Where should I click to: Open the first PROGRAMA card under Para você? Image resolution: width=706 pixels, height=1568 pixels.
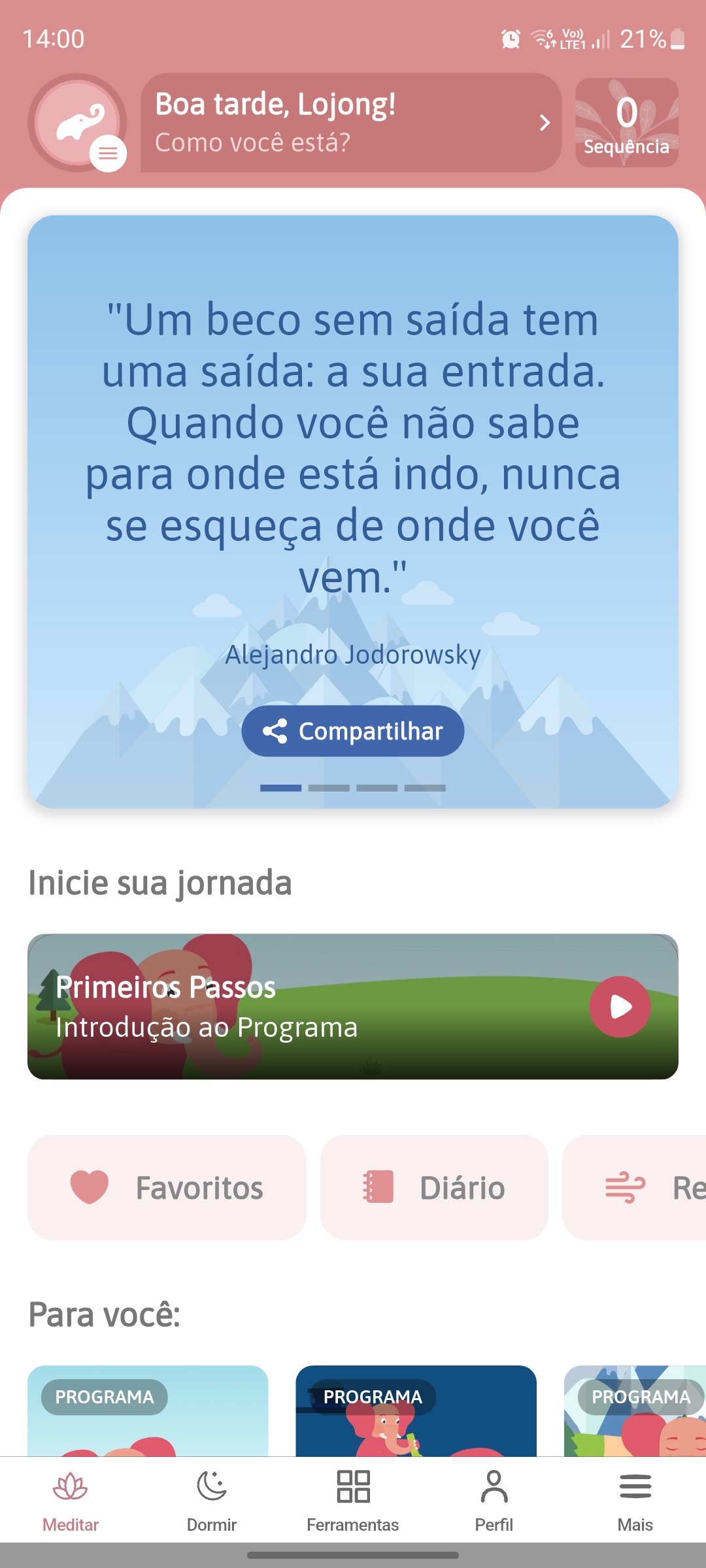tap(148, 1411)
